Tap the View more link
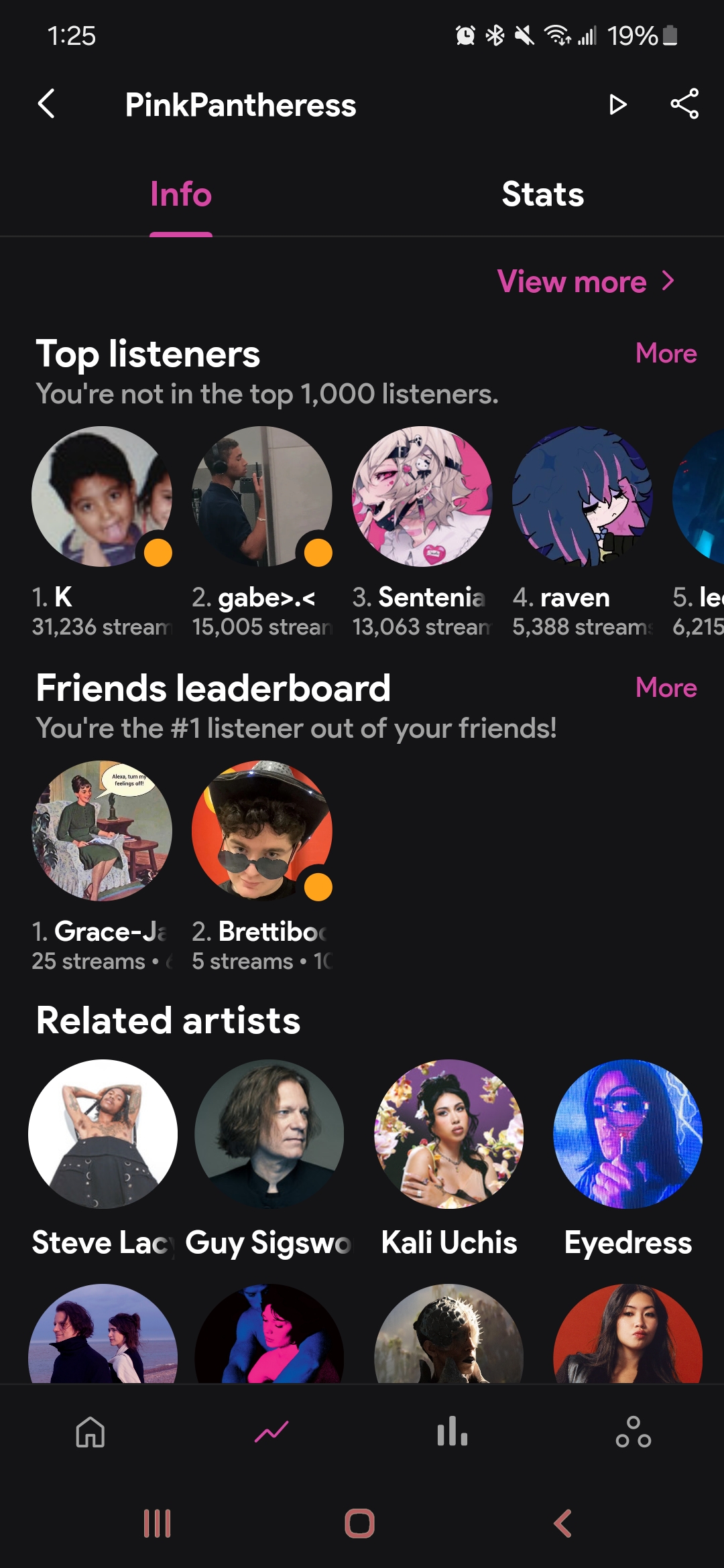This screenshot has width=724, height=1568. tap(585, 281)
